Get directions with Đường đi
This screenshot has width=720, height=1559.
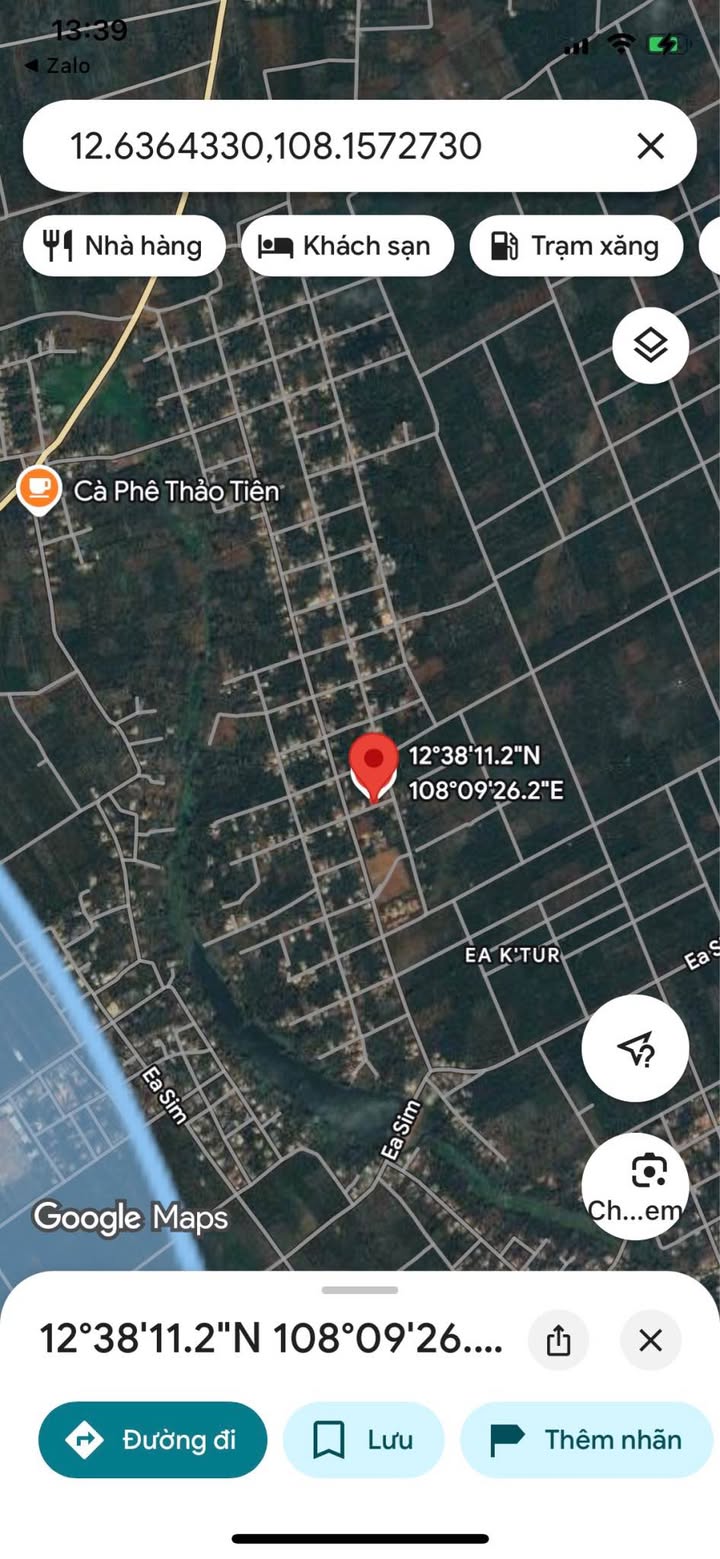click(x=153, y=1440)
